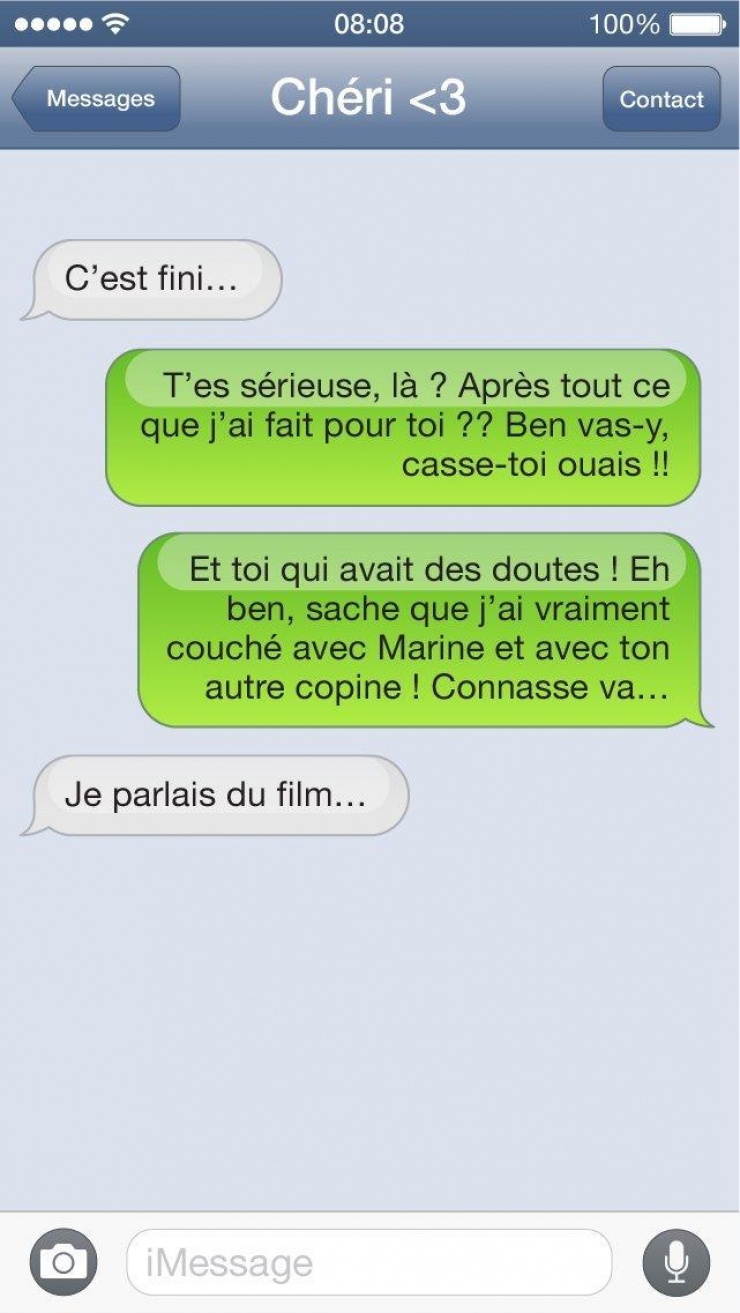Viewport: 740px width, 1313px height.
Task: Return to conversation list via Messages button
Action: coord(97,98)
